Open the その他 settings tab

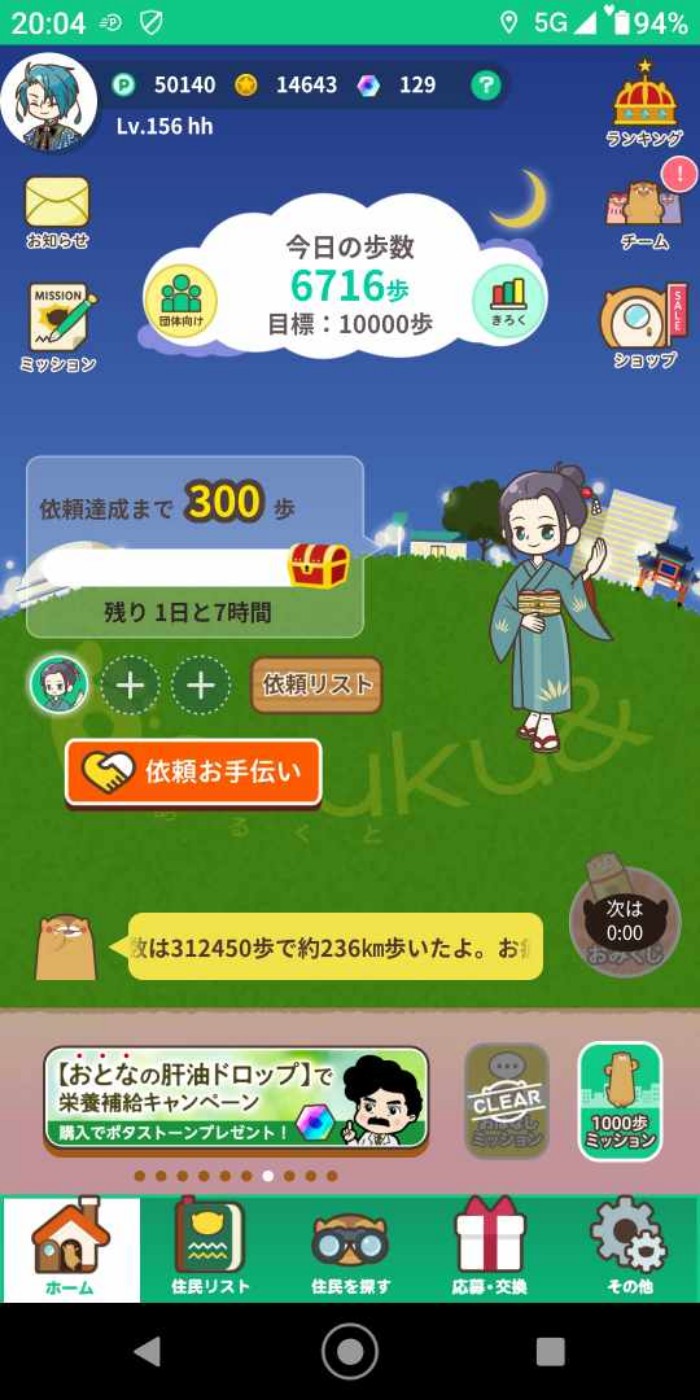click(x=629, y=1248)
